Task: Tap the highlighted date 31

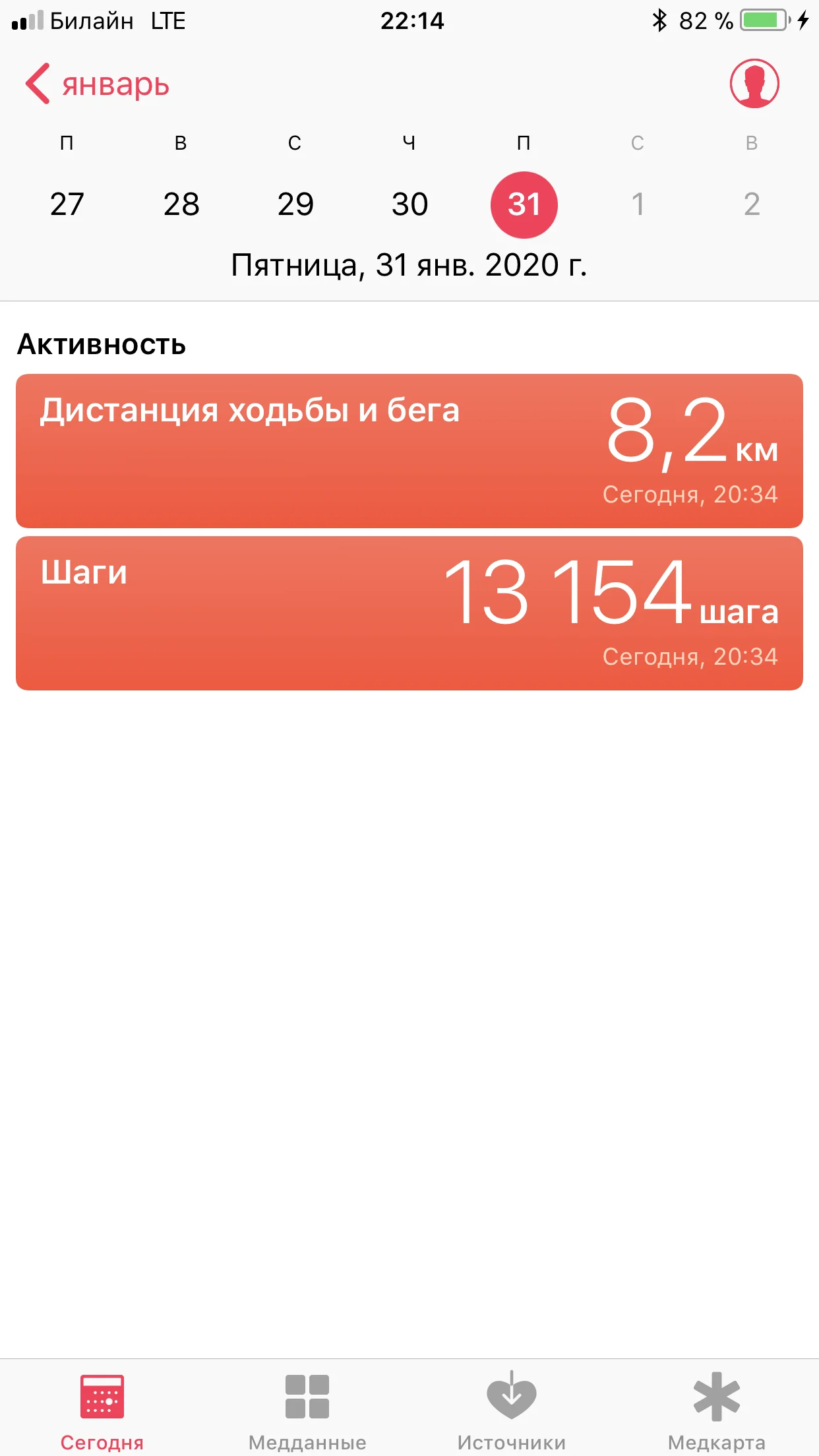Action: pos(524,204)
